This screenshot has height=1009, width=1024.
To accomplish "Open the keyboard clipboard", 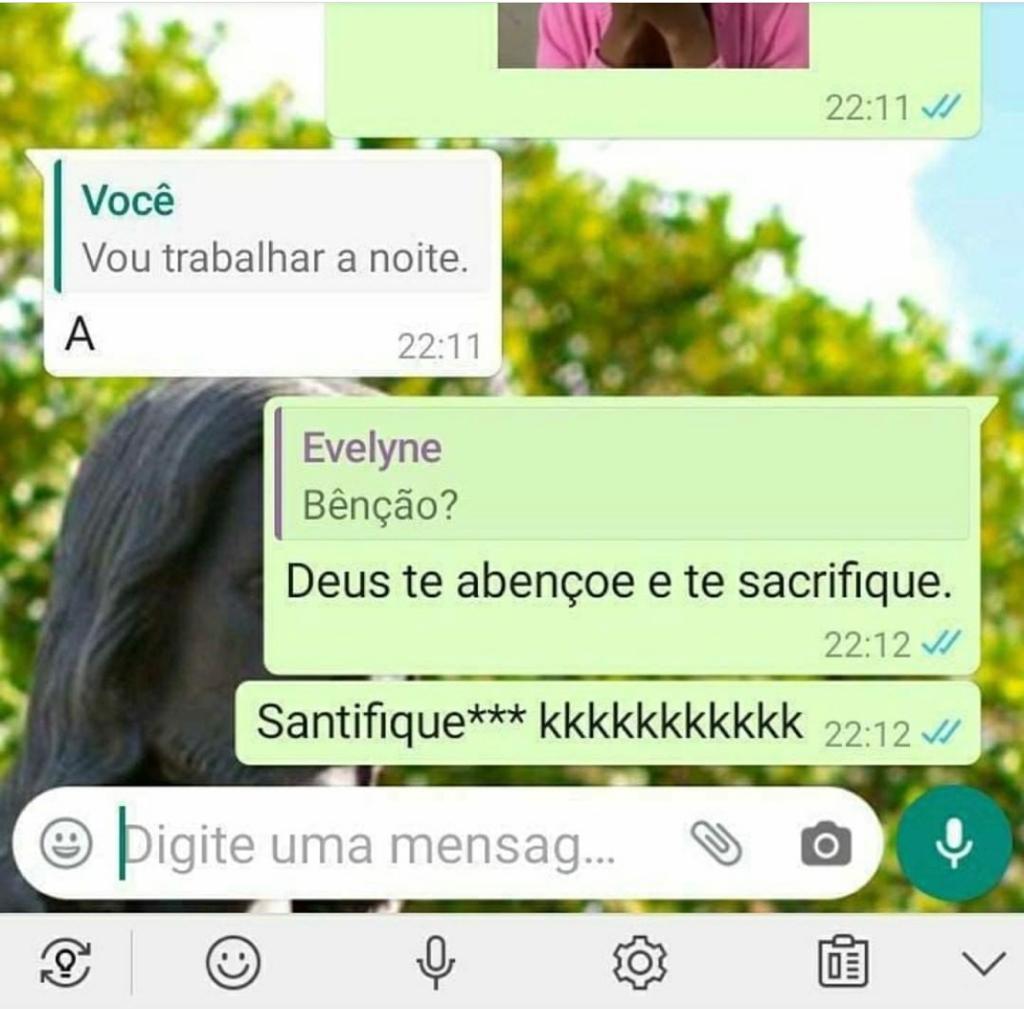I will pos(842,963).
